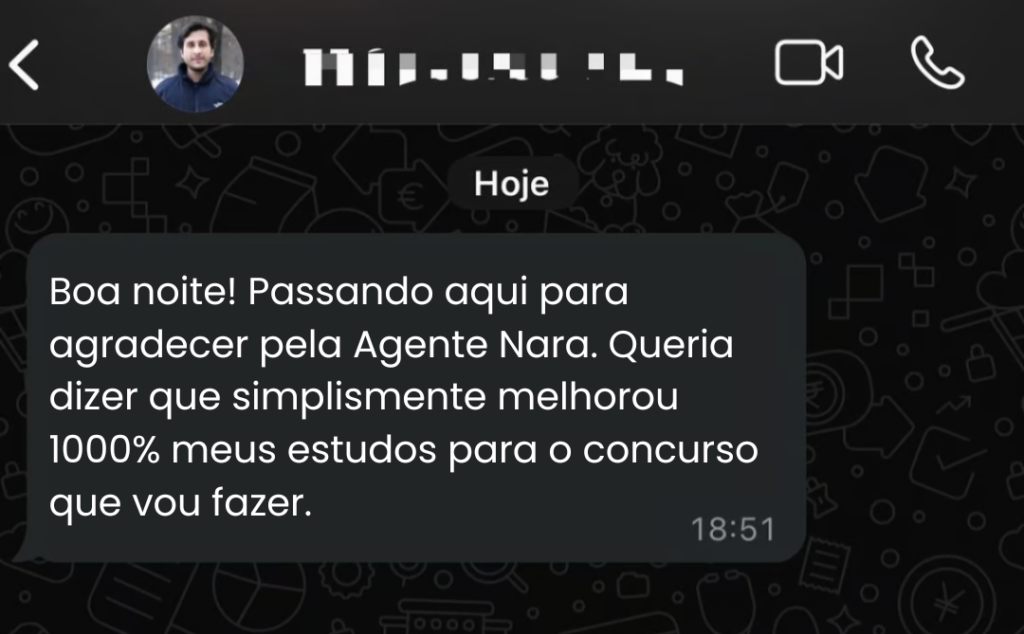Open the contact's profile photo
The height and width of the screenshot is (634, 1024).
[x=194, y=66]
